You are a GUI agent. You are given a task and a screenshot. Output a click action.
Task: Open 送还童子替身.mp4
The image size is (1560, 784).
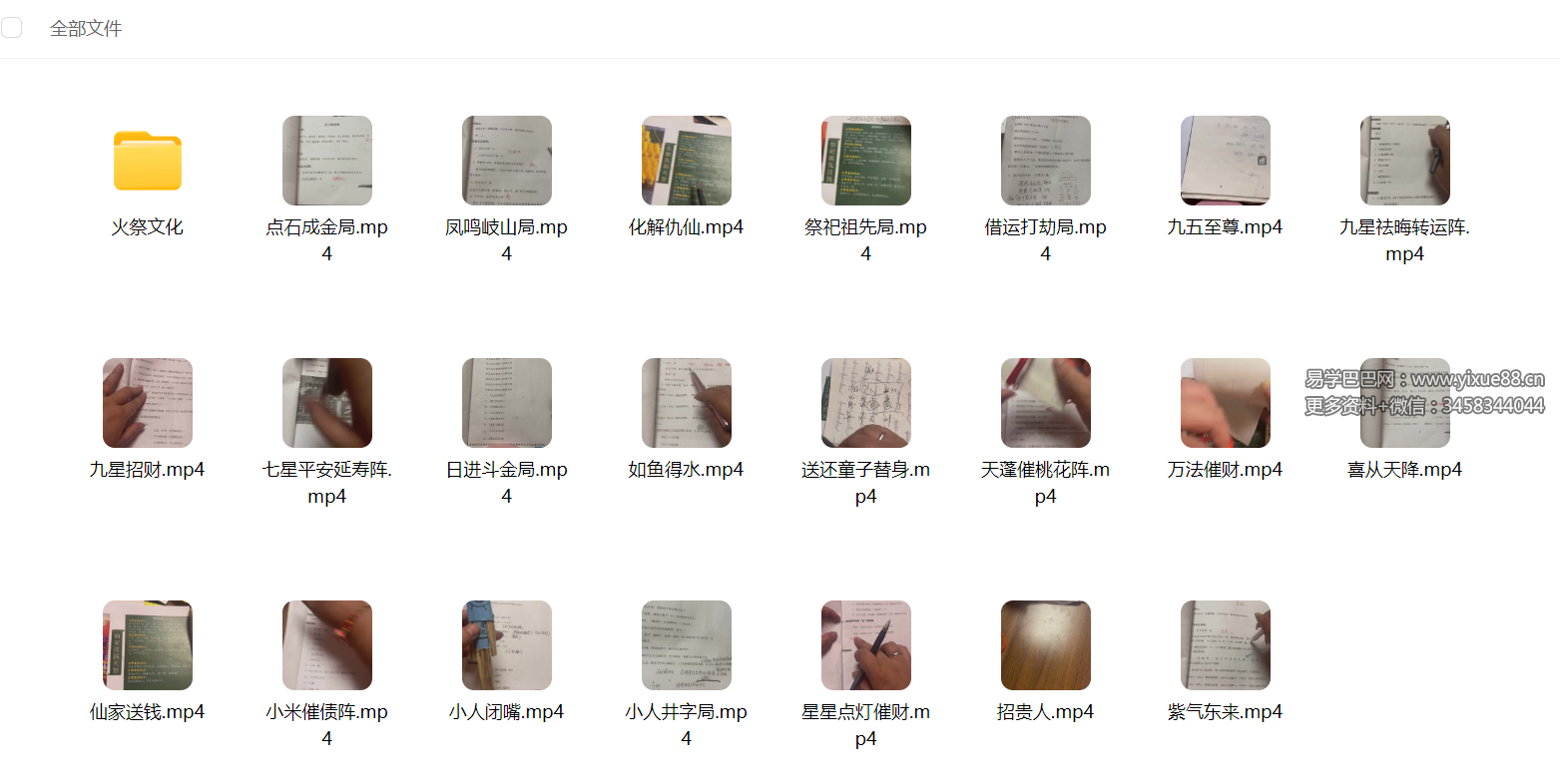[x=865, y=403]
